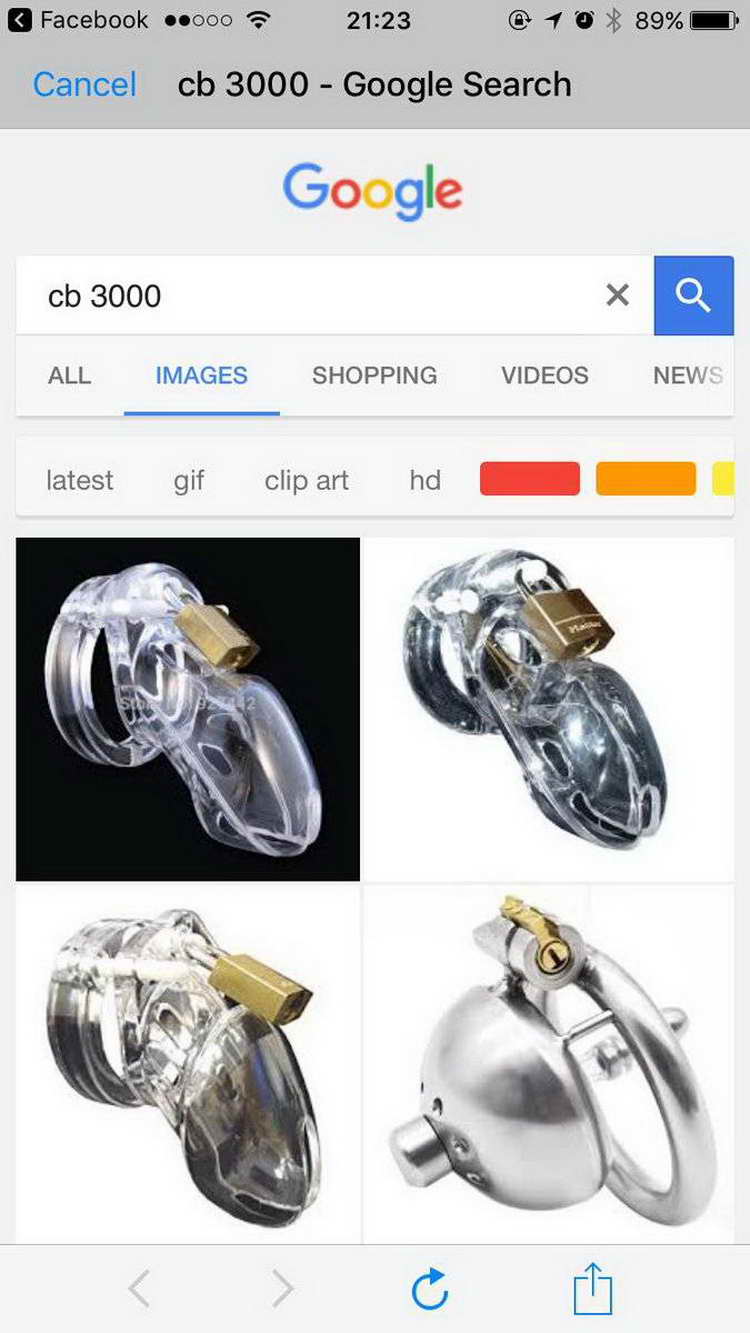Select the clip art filter chip
Viewport: 750px width, 1333px height.
pos(306,480)
